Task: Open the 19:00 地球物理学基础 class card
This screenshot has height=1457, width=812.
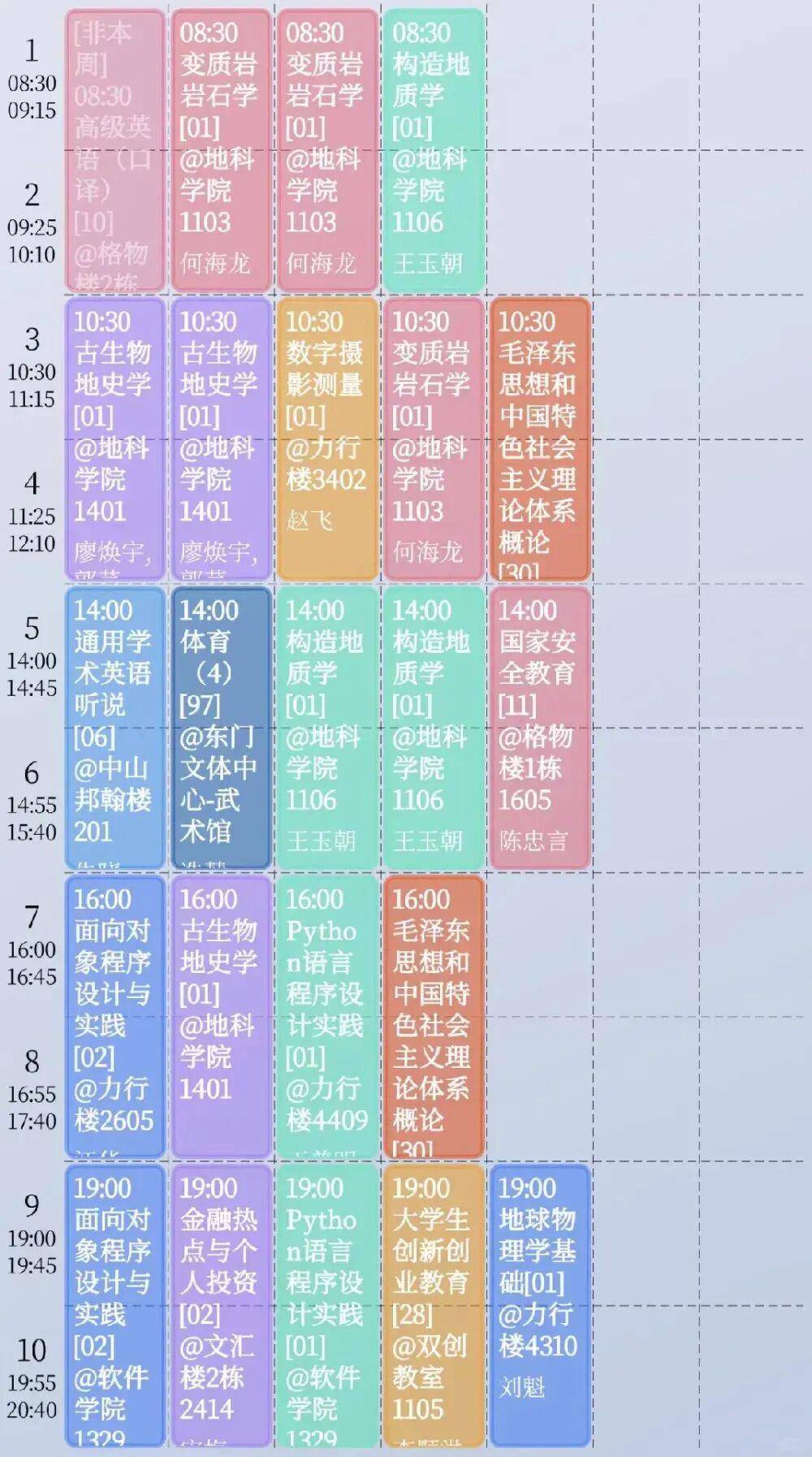Action: pyautogui.click(x=539, y=1305)
